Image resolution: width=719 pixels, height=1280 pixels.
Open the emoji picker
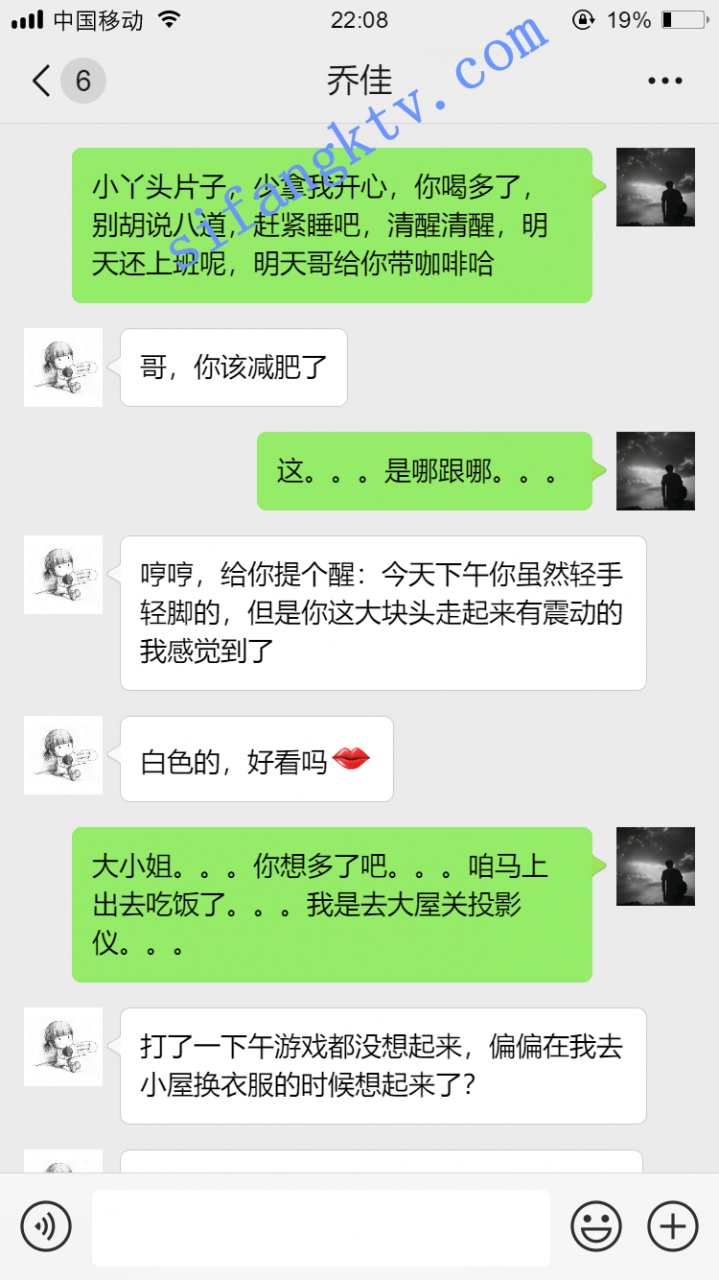[x=596, y=1226]
